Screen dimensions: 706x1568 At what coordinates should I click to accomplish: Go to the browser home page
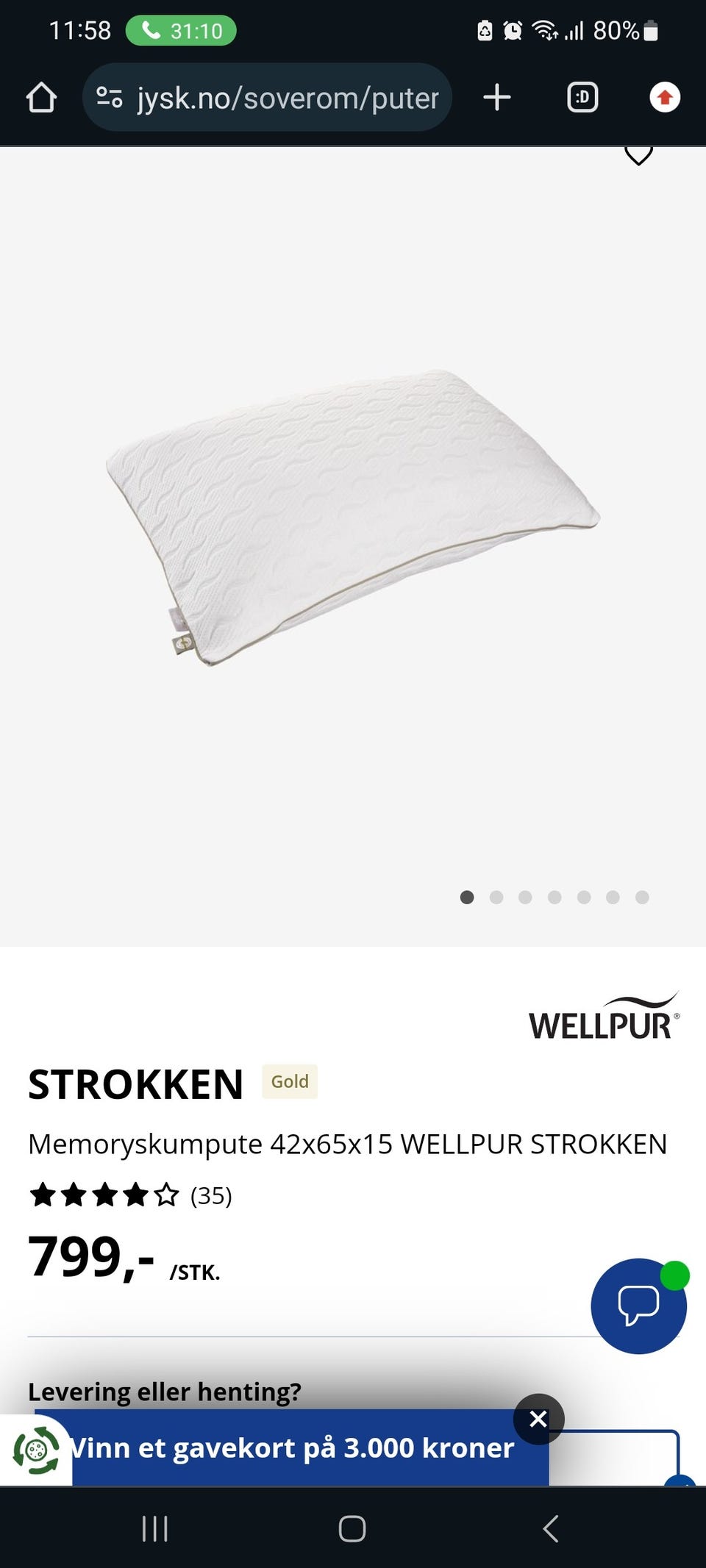(41, 98)
